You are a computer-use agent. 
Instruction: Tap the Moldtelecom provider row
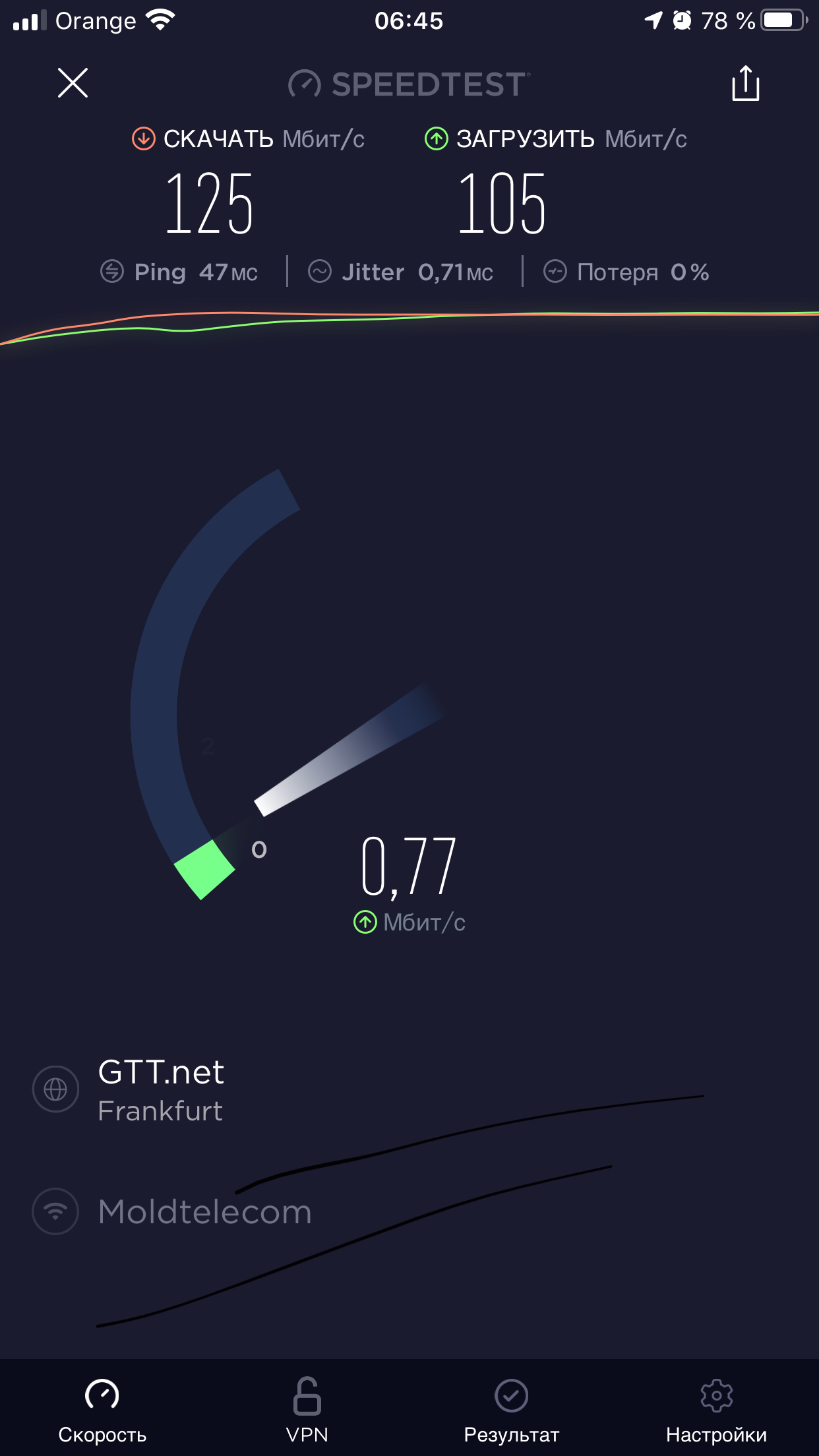click(x=409, y=1211)
